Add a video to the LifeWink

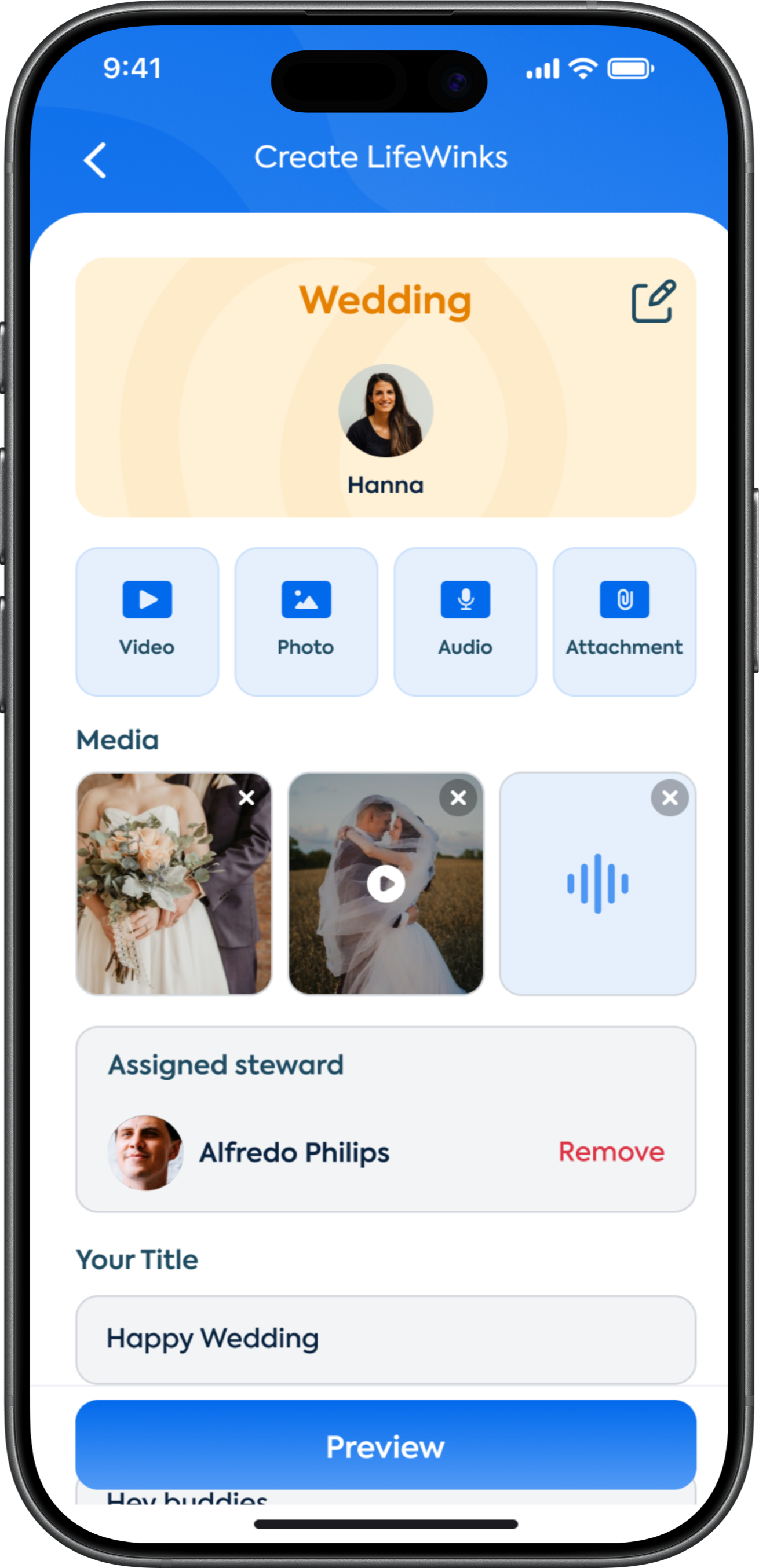(x=147, y=621)
